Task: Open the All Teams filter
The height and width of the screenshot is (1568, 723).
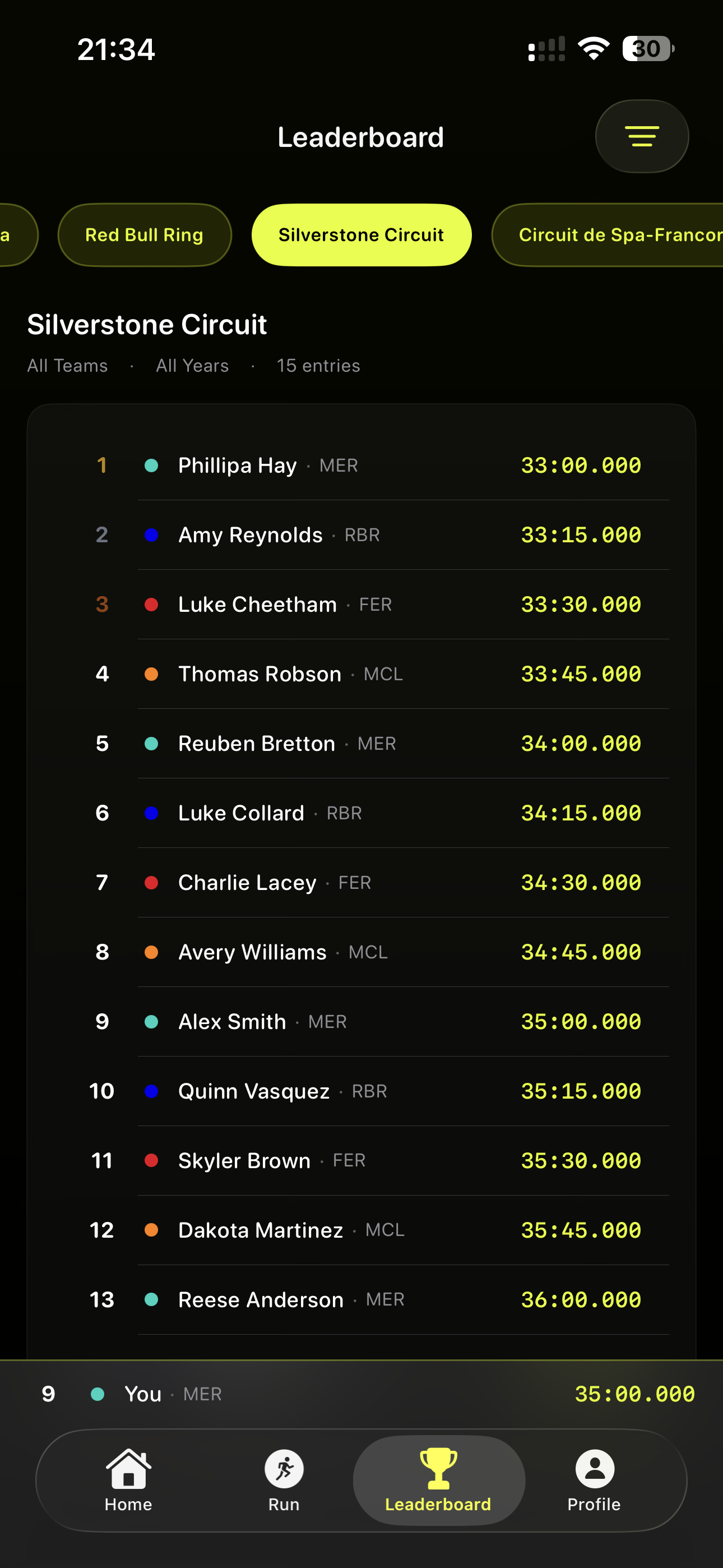Action: tap(67, 365)
